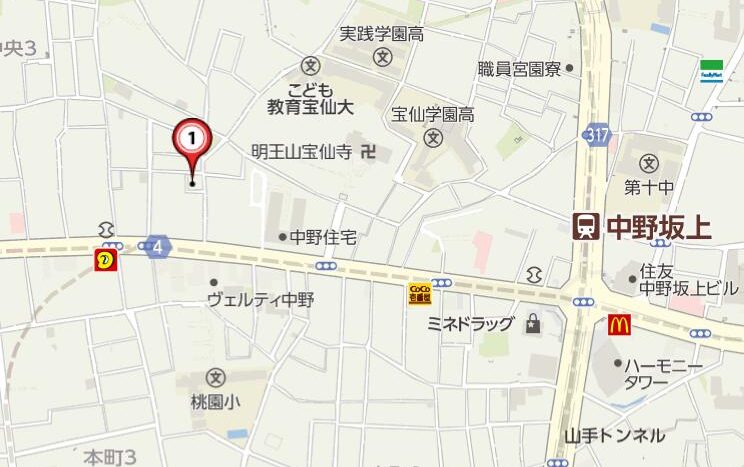Select the red map pin numbered 1
The height and width of the screenshot is (467, 744).
(x=192, y=139)
